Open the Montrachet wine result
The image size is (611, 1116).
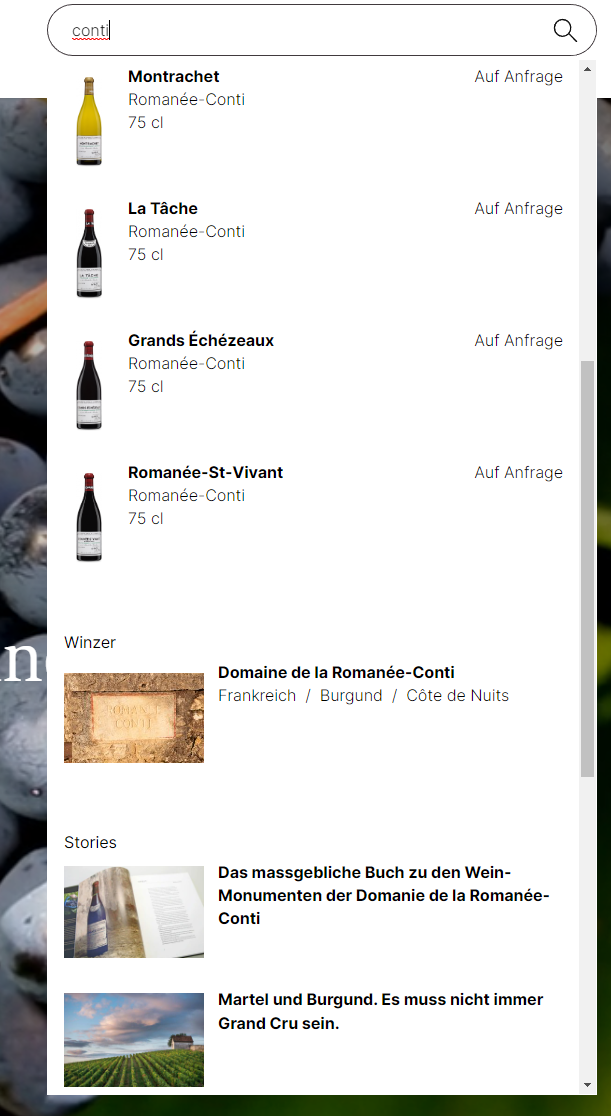pyautogui.click(x=174, y=77)
